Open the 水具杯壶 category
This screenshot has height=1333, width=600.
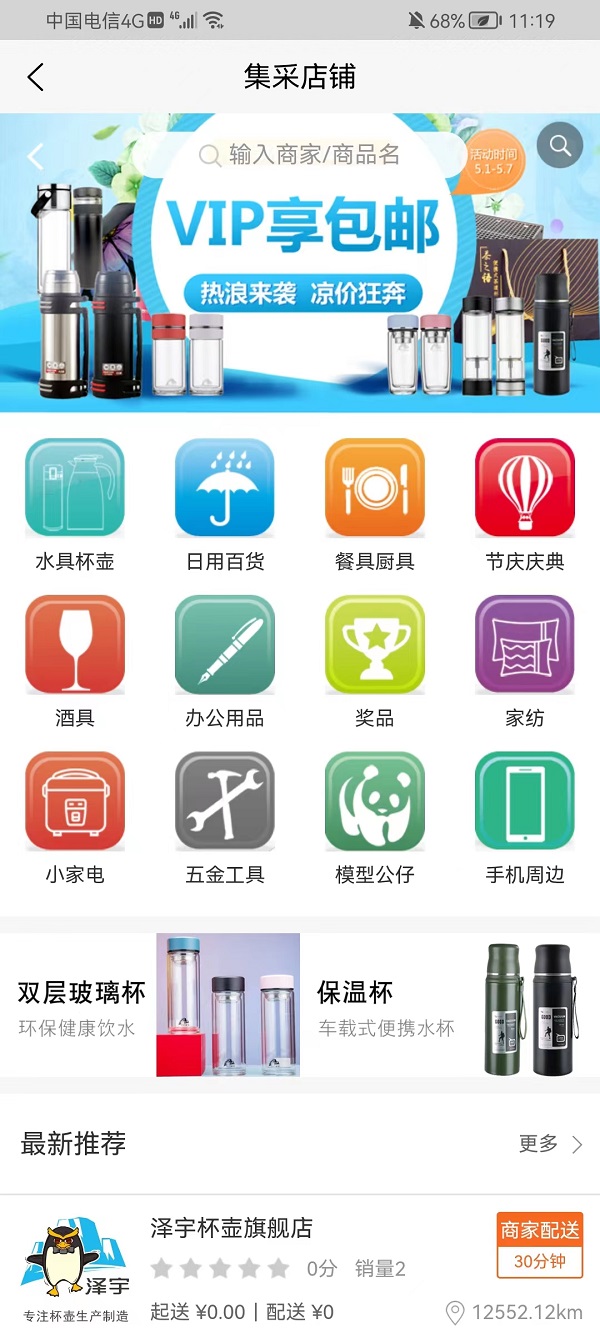coord(75,503)
